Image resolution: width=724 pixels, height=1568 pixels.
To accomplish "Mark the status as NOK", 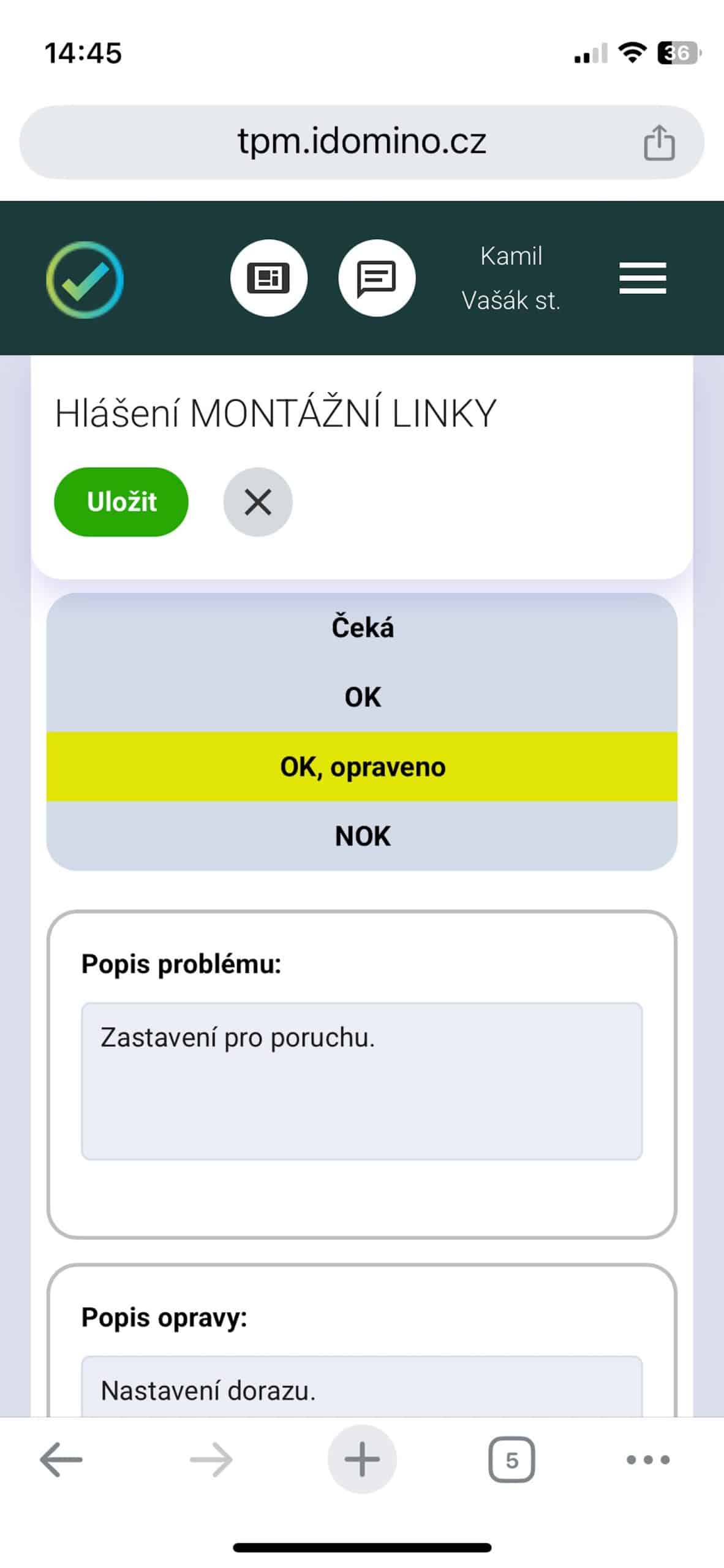I will pos(362,836).
